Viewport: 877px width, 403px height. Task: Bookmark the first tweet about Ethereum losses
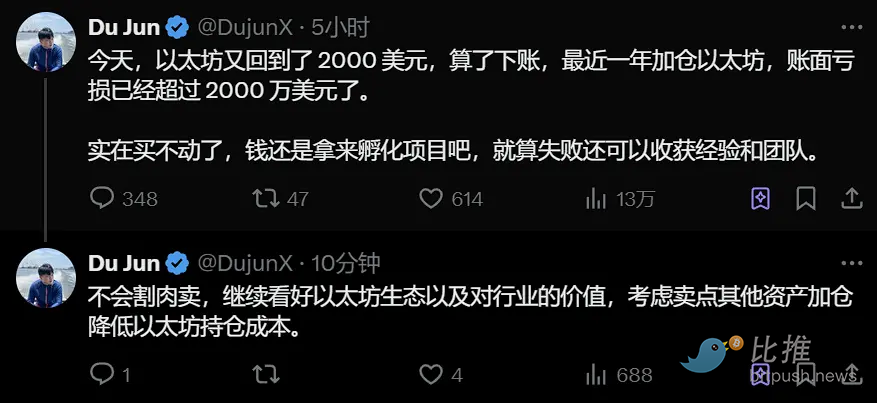[806, 198]
